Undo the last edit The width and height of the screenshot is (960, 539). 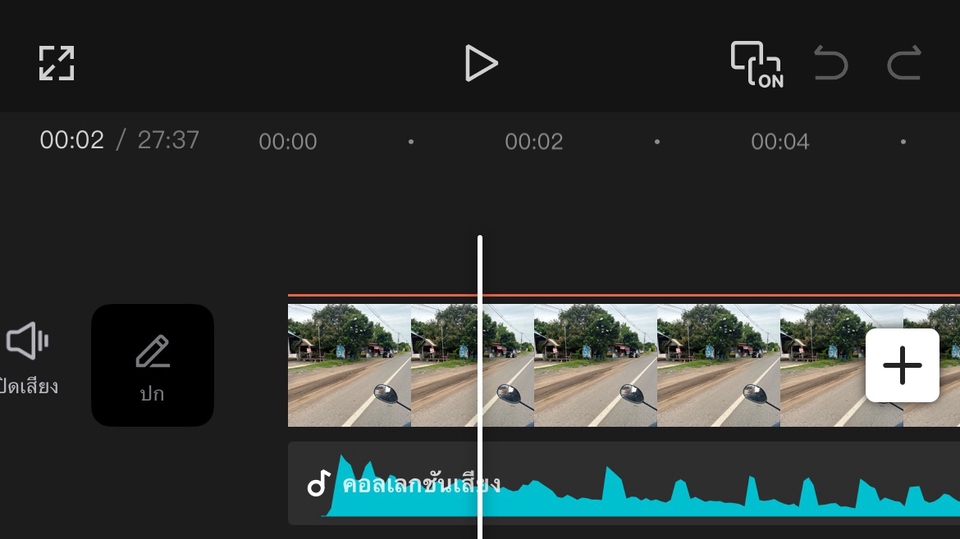coord(830,64)
